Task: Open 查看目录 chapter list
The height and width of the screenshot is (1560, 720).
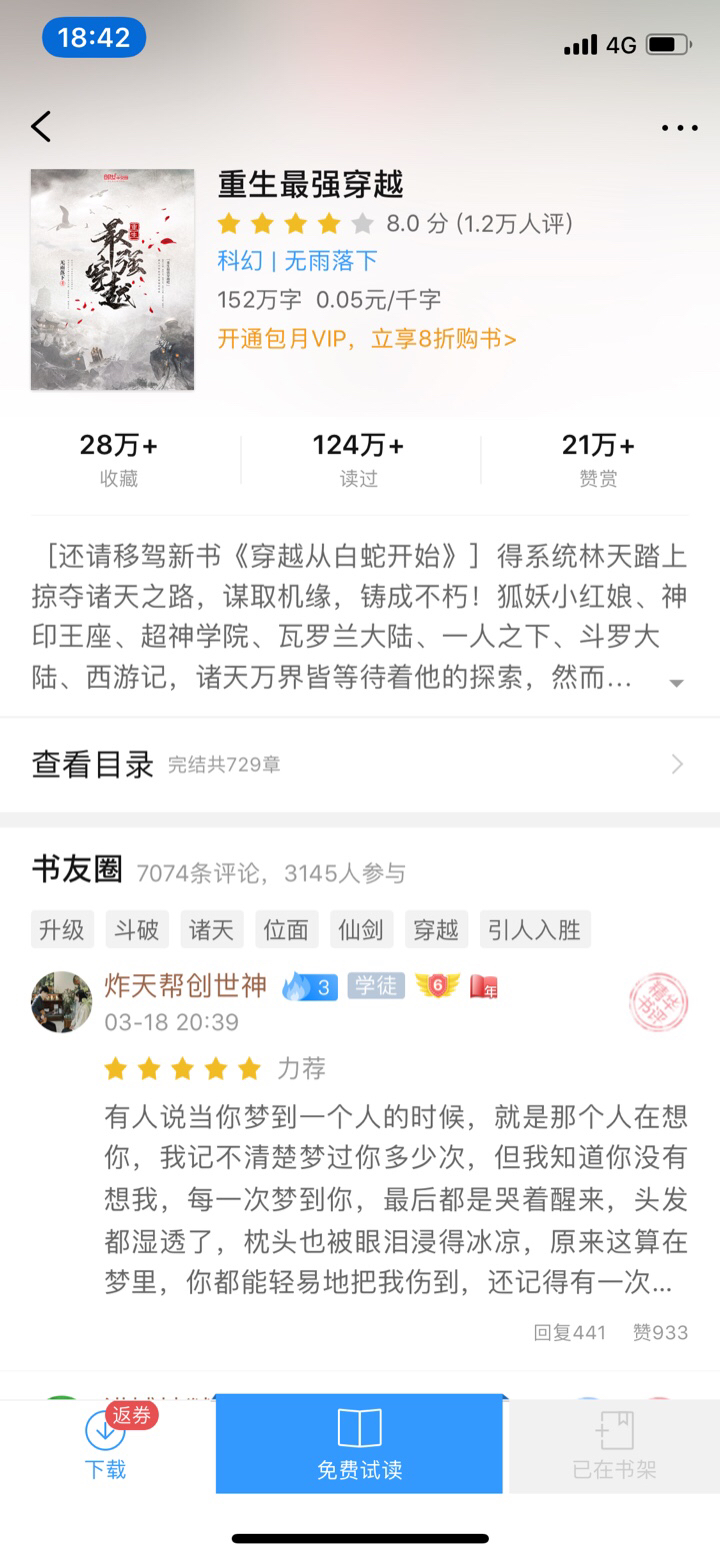Action: 360,765
